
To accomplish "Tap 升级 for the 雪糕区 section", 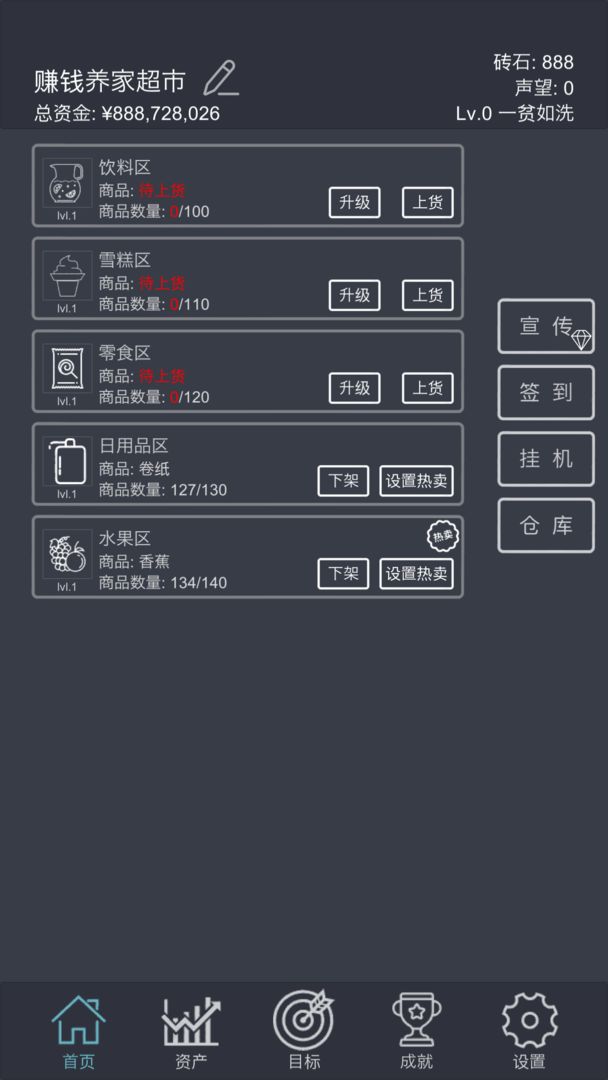I will [355, 295].
